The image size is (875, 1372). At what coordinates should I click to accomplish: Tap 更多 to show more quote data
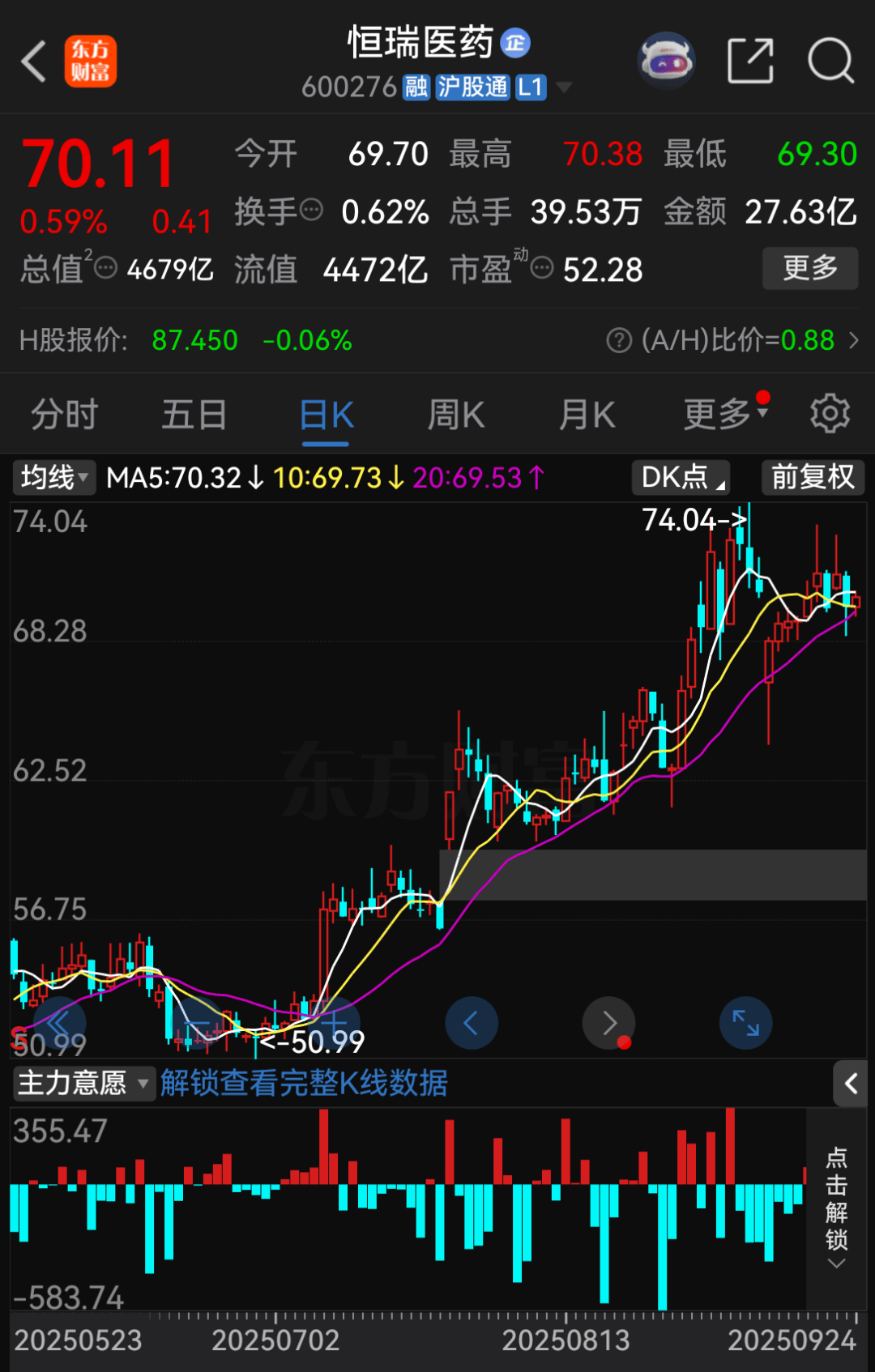(x=809, y=268)
